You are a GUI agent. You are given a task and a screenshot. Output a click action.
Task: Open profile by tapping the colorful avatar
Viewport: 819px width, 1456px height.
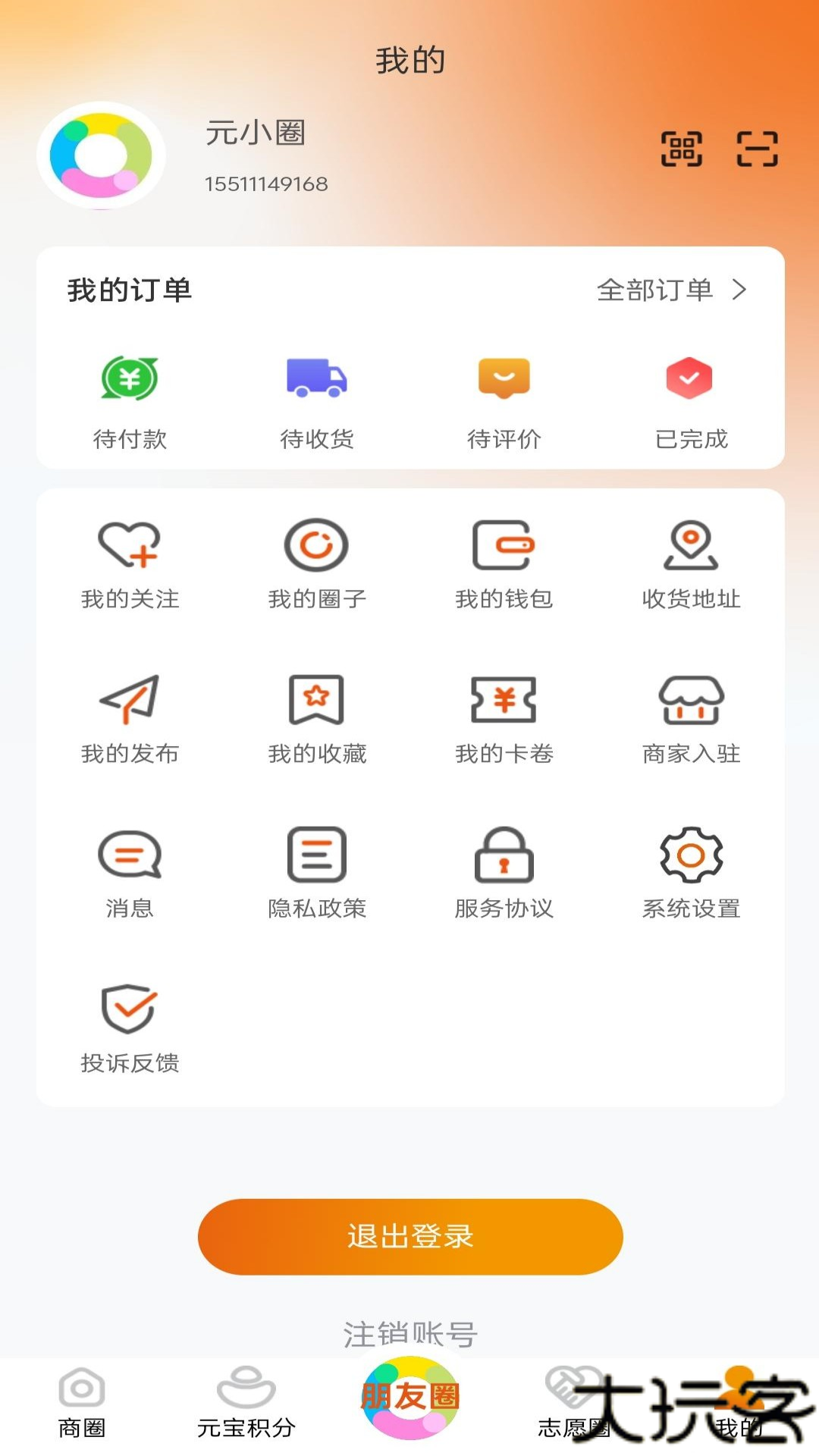101,155
